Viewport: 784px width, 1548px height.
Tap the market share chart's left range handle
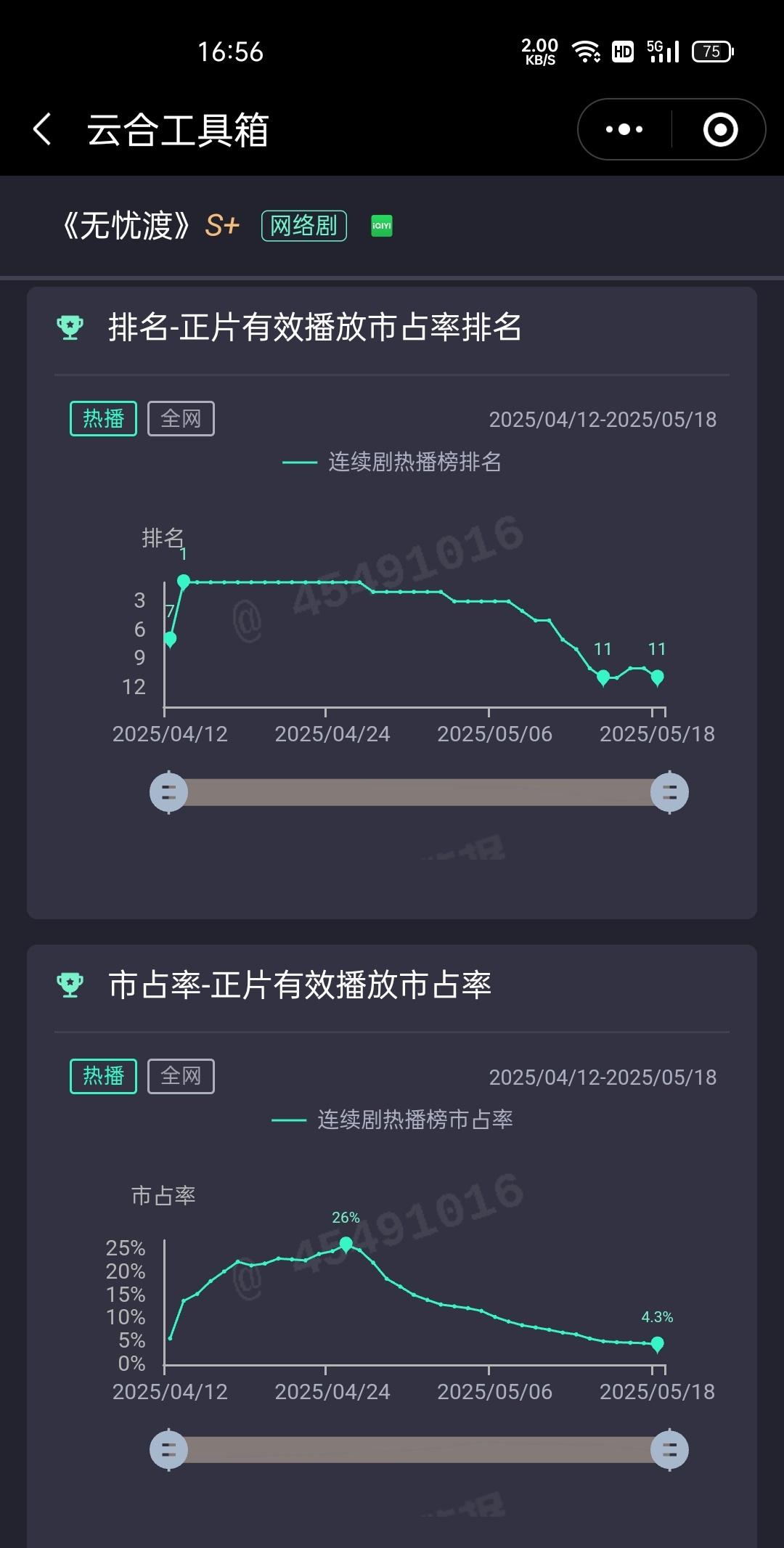(x=168, y=1450)
